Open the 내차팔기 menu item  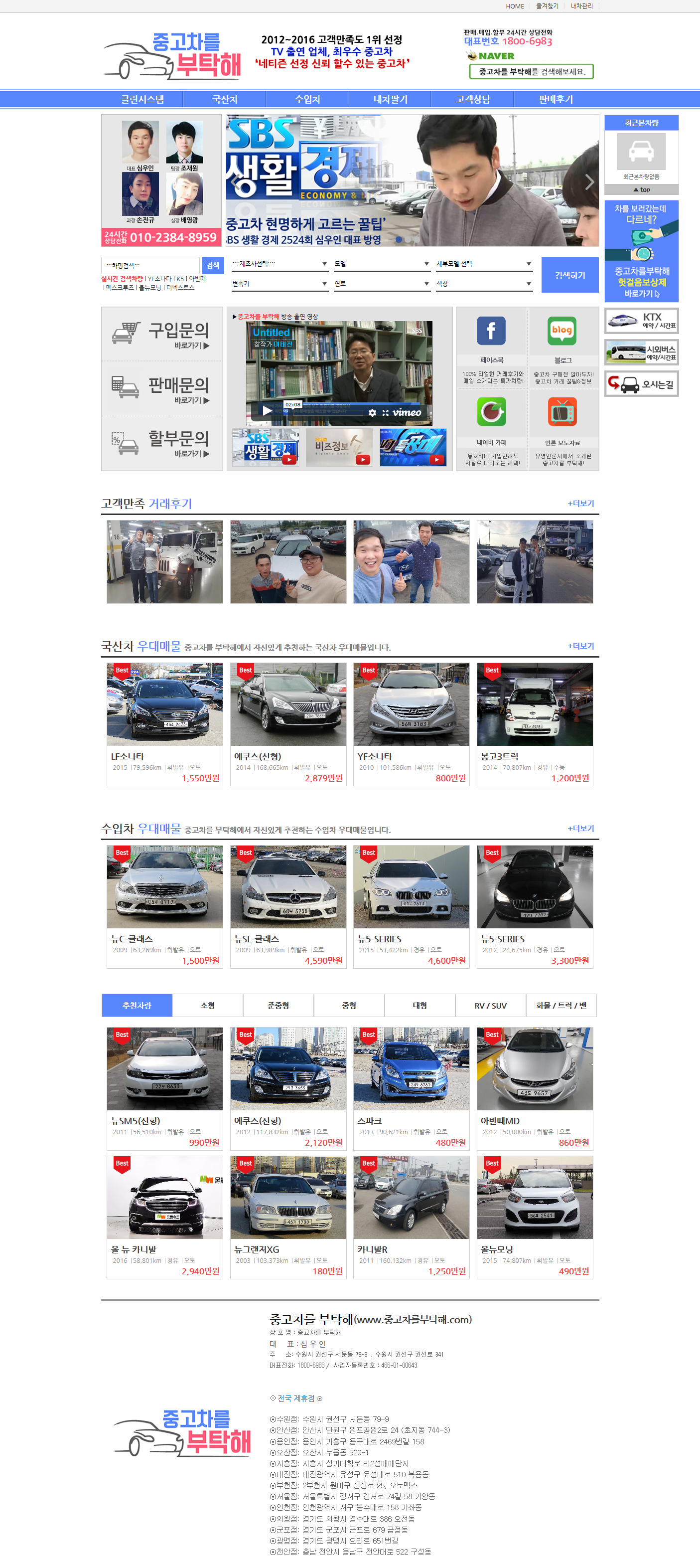[x=390, y=99]
